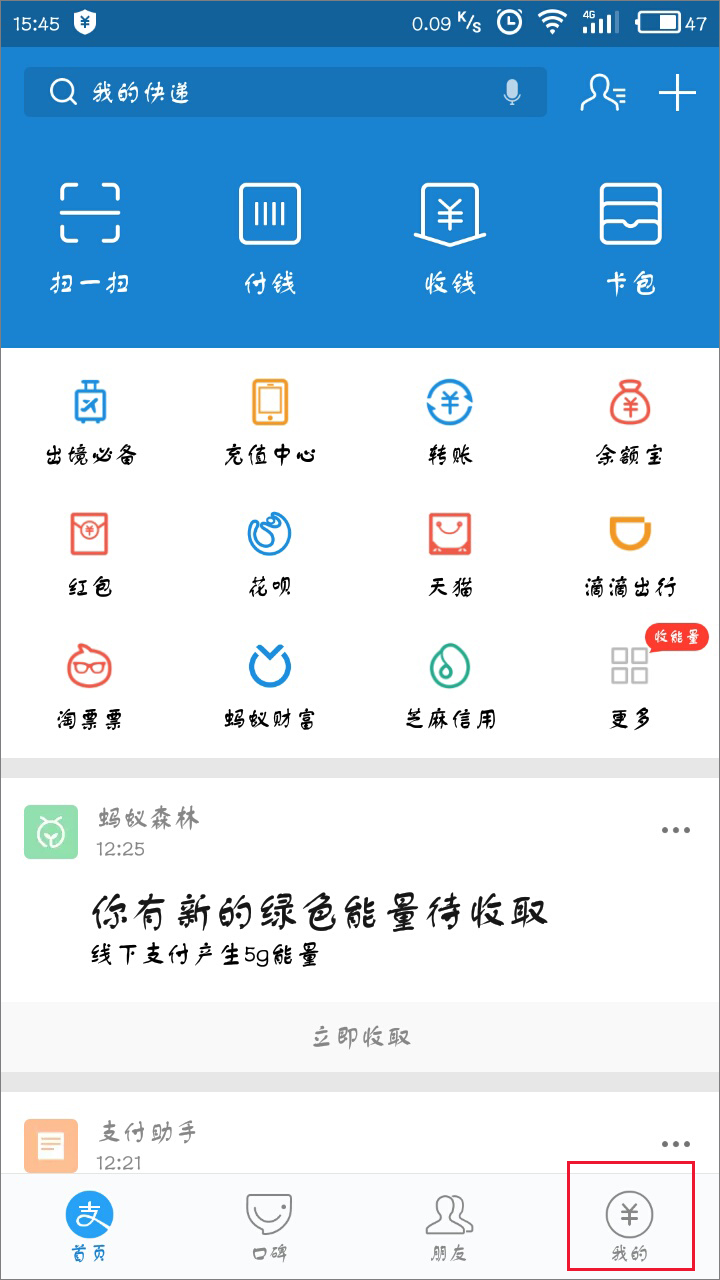Screen dimensions: 720x1280
Task: Tap the 我的快递 search field
Action: [250, 92]
